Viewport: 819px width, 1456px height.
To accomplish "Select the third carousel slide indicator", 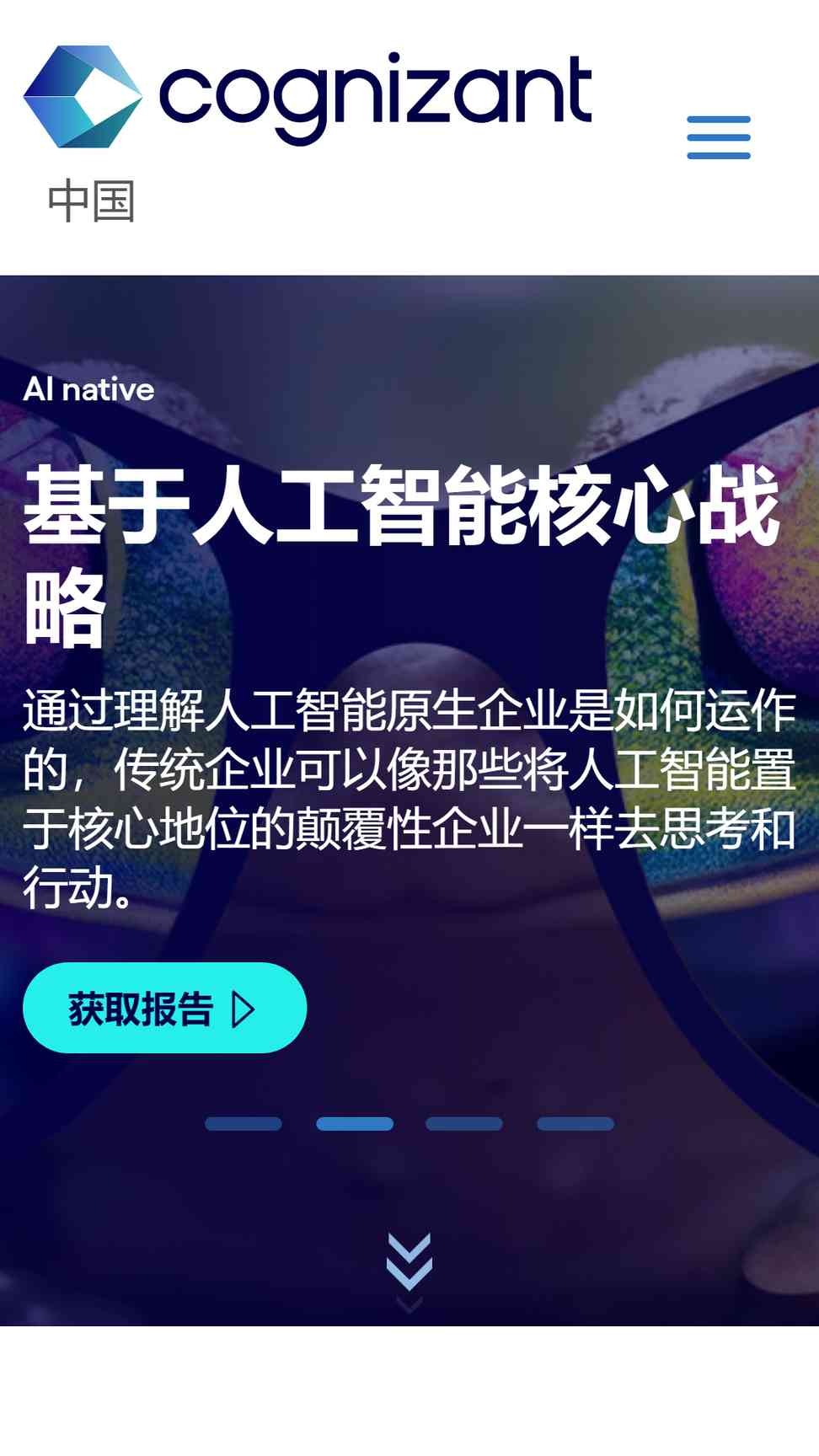I will (x=464, y=1124).
